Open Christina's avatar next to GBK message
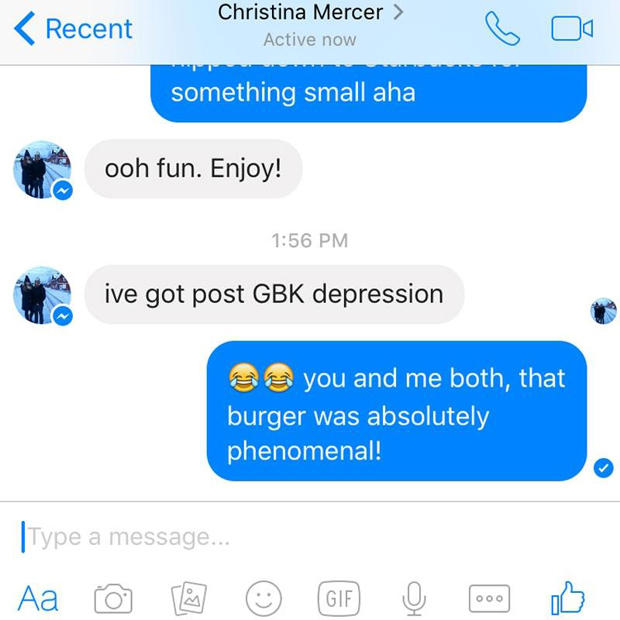620x620 pixels. pyautogui.click(x=42, y=295)
